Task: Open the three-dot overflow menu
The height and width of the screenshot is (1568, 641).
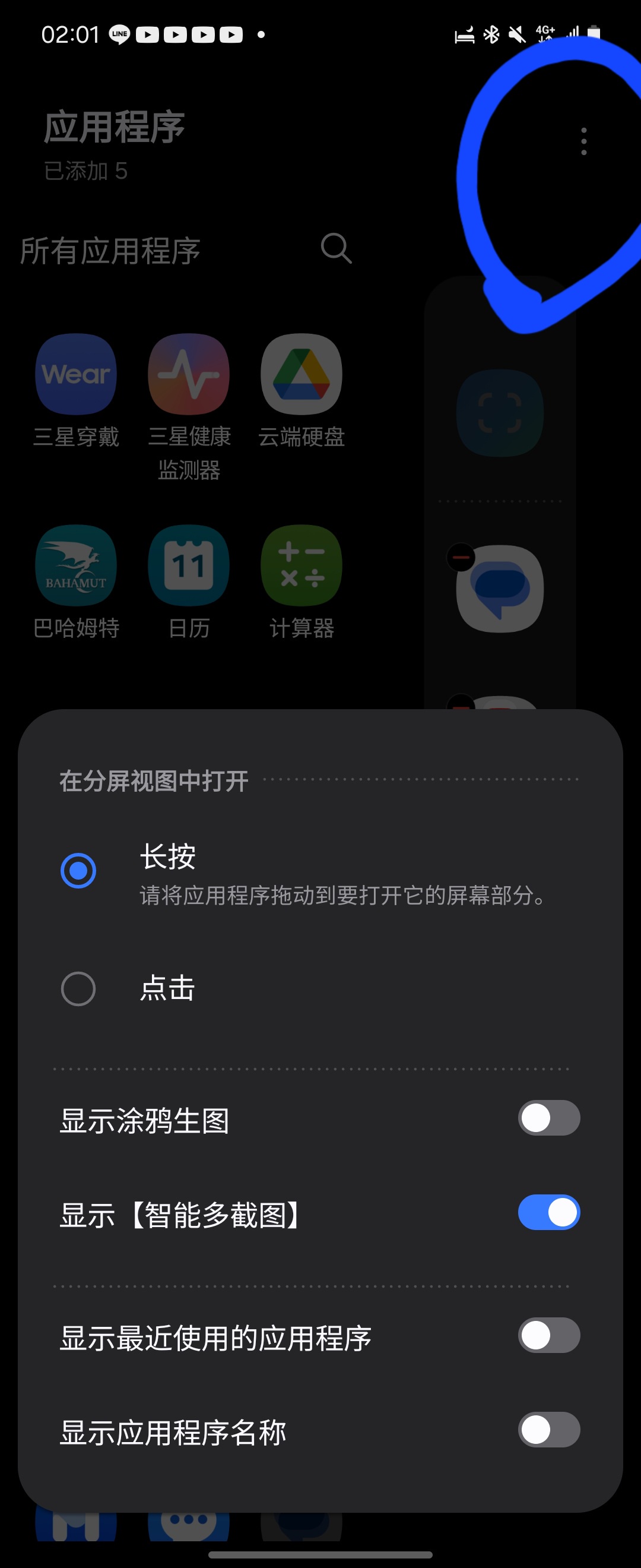Action: [x=583, y=141]
